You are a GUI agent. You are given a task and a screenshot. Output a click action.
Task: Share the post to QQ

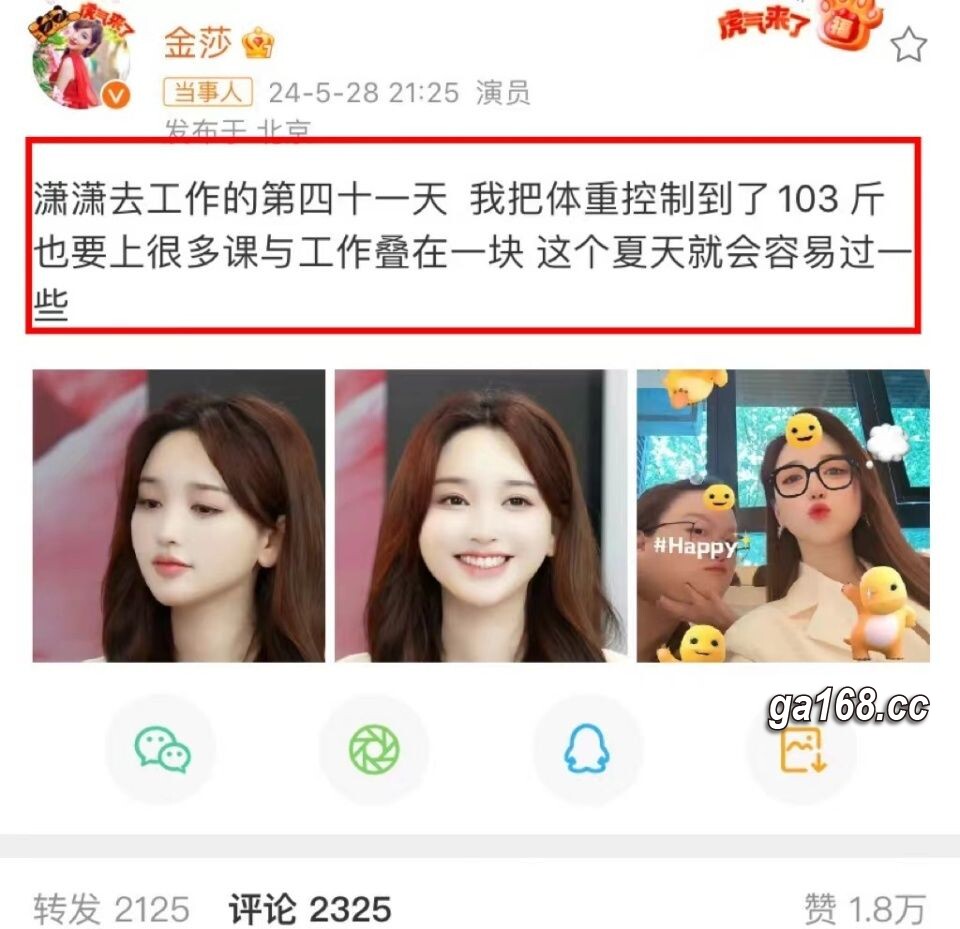coord(587,748)
